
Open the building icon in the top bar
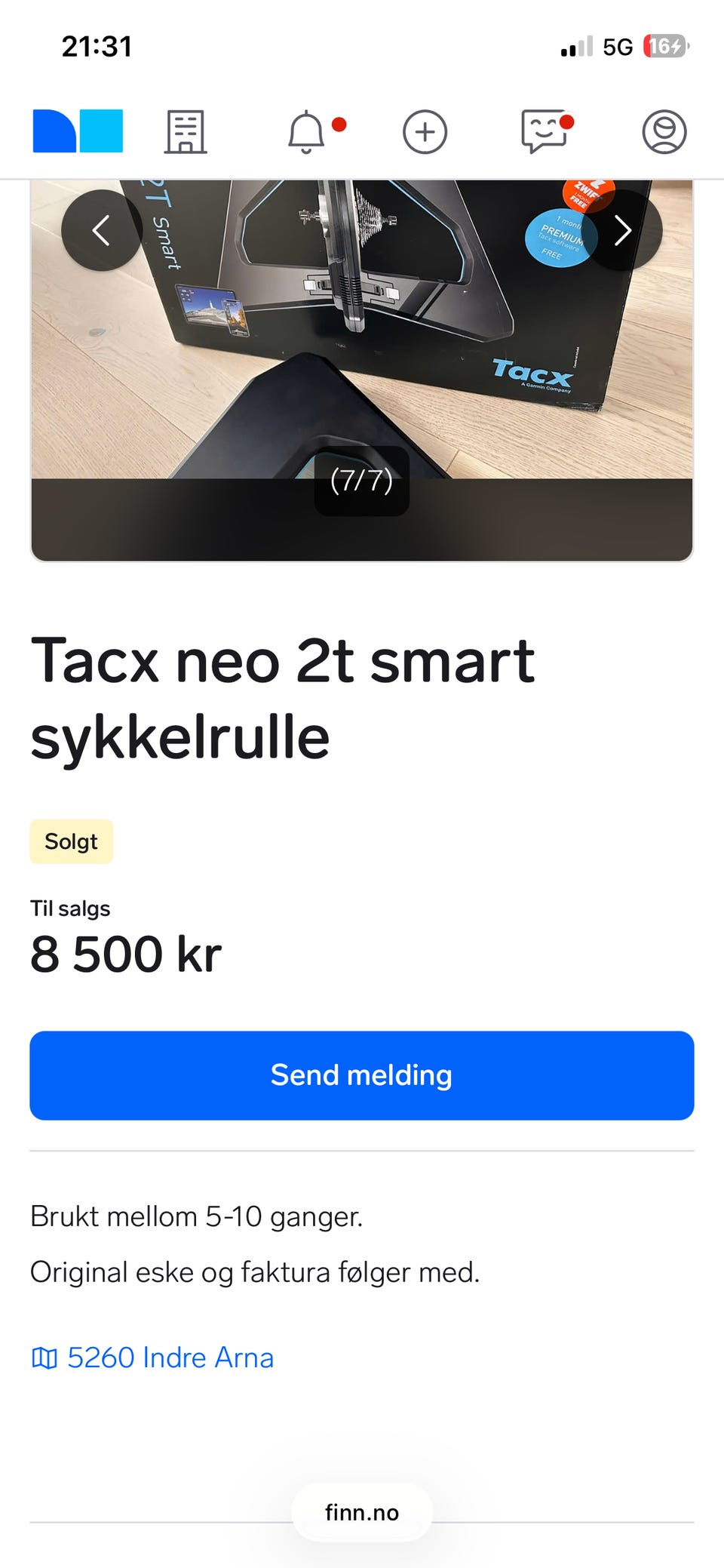pos(186,132)
